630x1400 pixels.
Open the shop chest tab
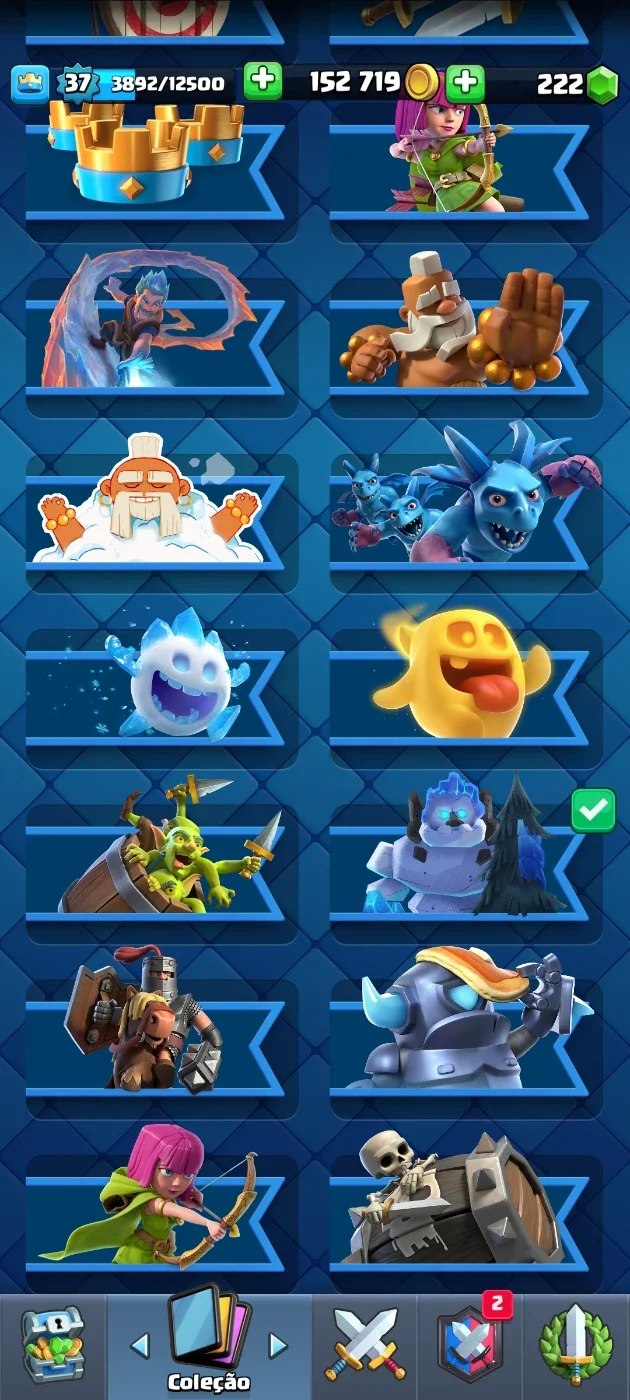coord(53,1346)
